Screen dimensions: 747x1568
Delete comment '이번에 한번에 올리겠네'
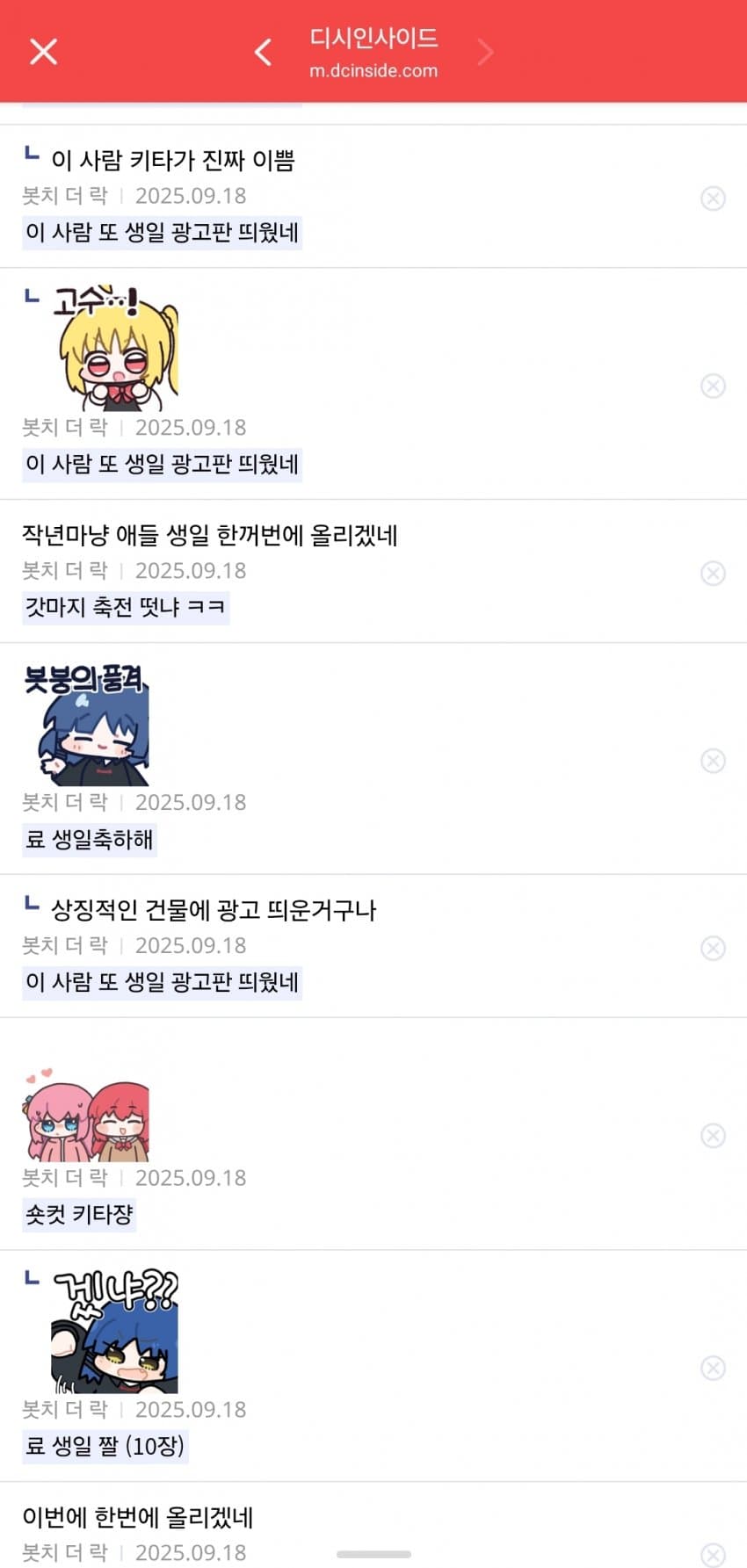(x=713, y=1554)
